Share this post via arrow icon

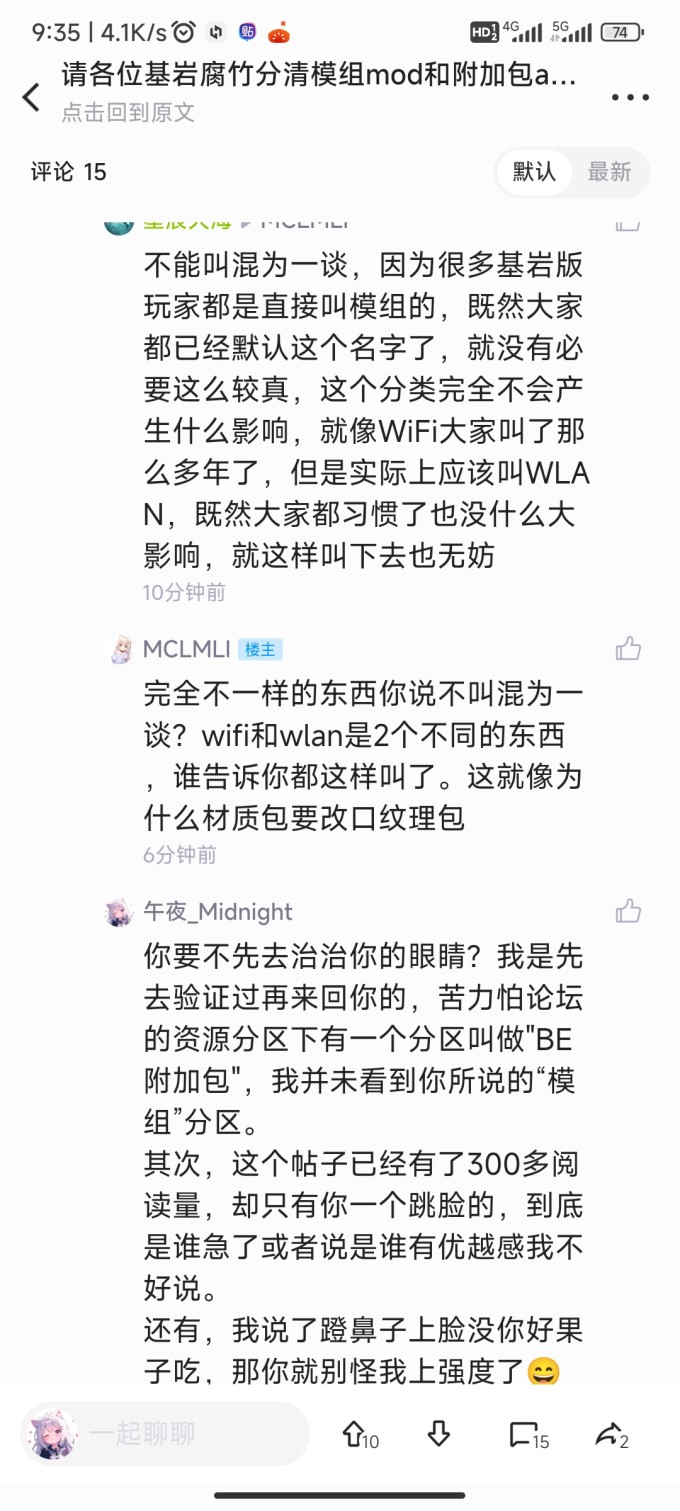pyautogui.click(x=611, y=1435)
